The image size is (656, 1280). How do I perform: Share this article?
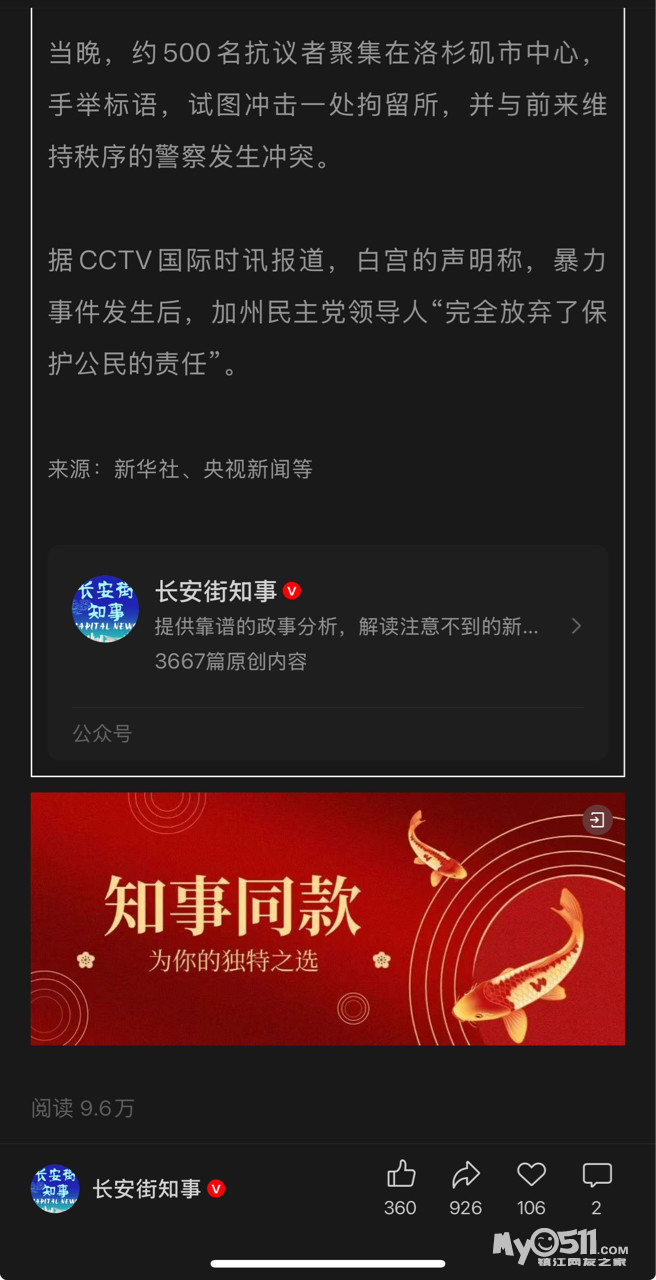466,1176
